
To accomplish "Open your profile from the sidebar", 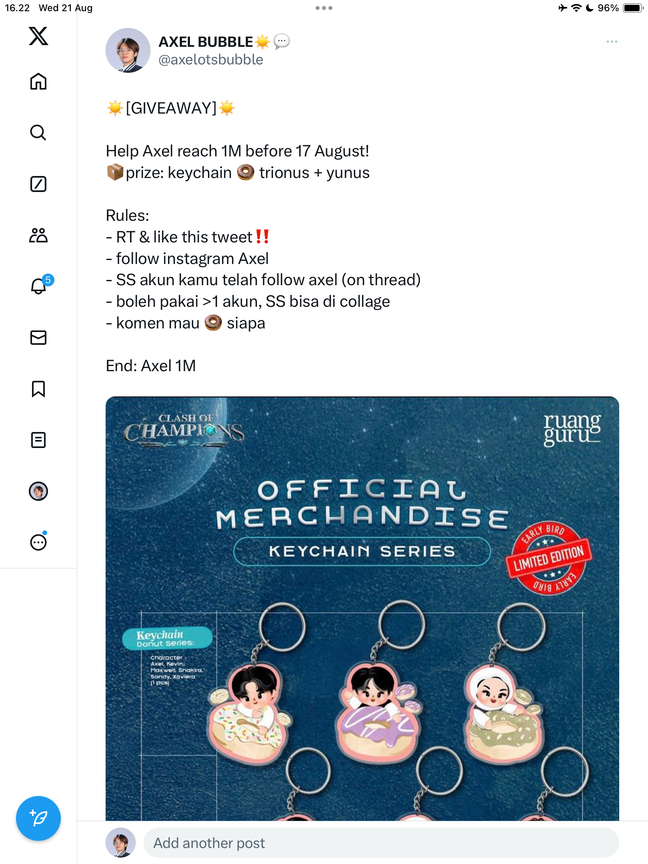I will (x=38, y=491).
